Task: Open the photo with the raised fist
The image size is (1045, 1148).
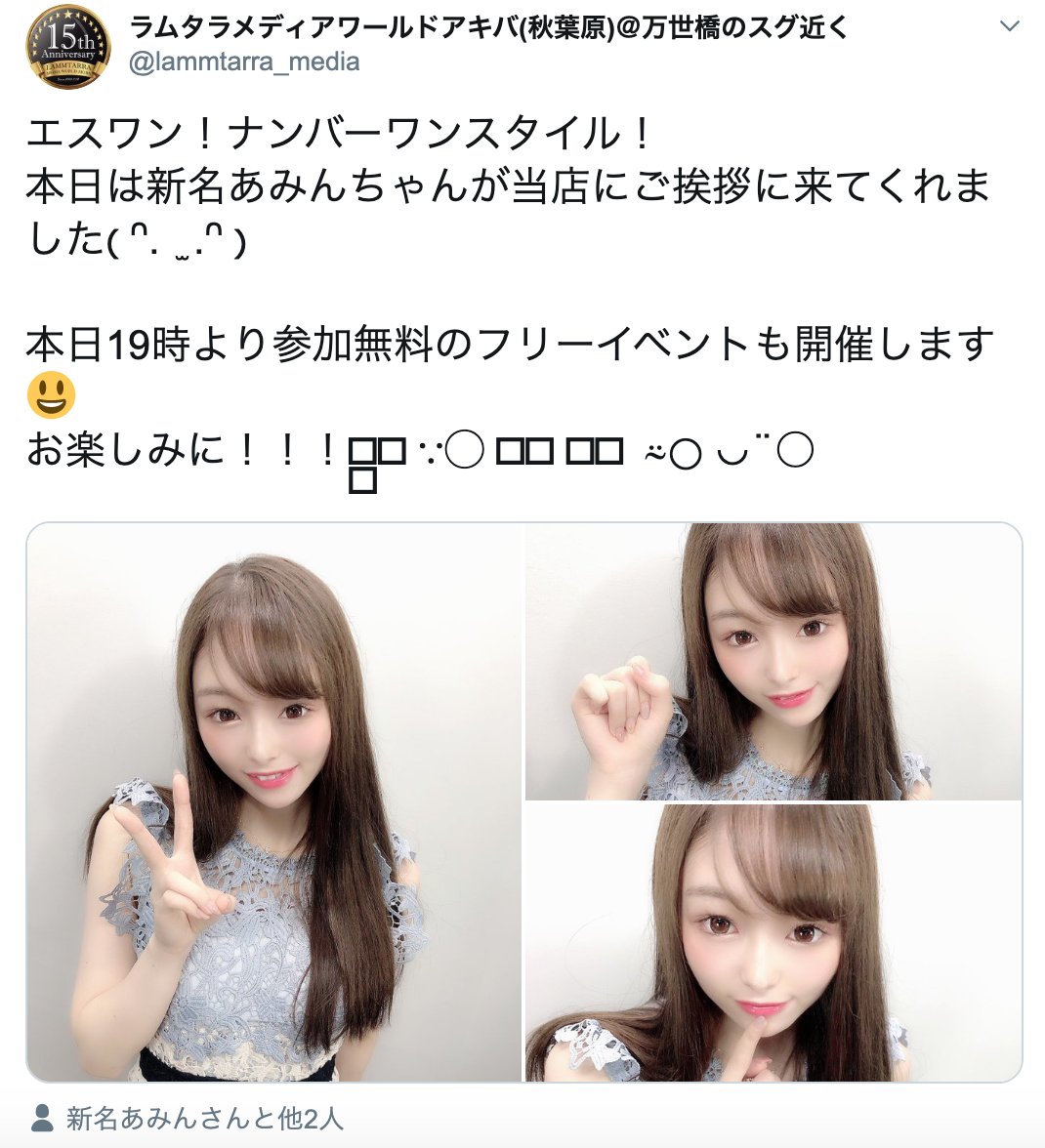Action: point(773,662)
